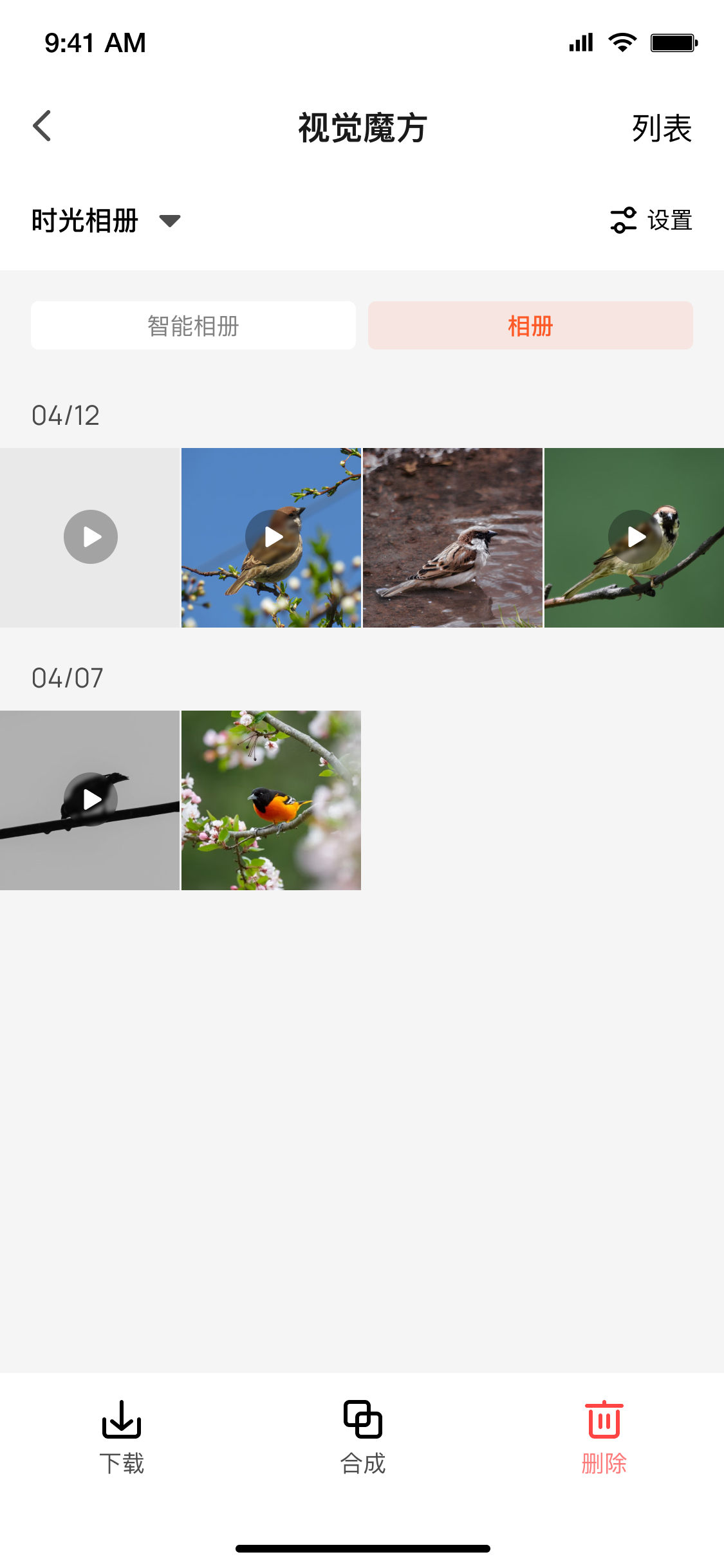Tap 合成 to merge items
724x1568 pixels.
[362, 1436]
